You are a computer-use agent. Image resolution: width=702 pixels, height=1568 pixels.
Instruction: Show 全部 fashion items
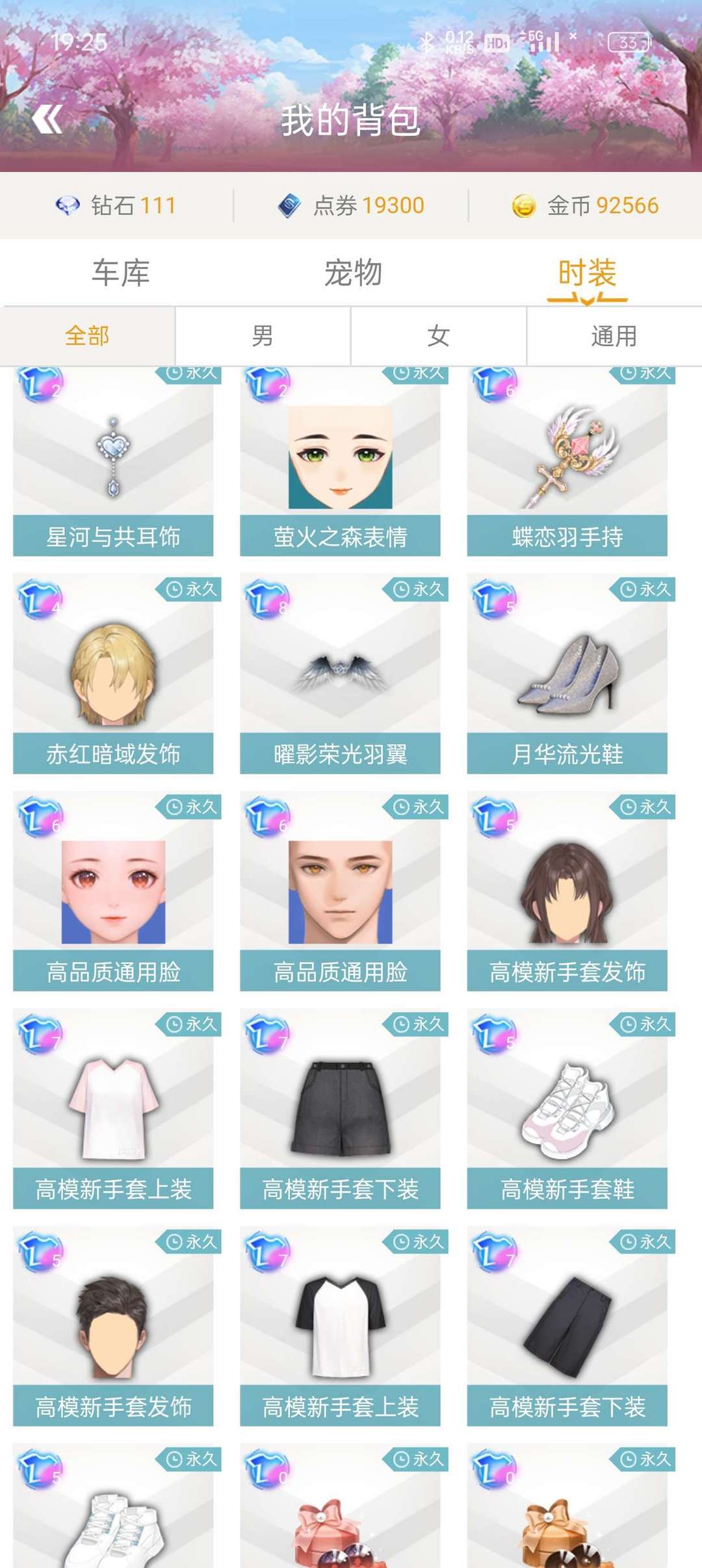point(87,336)
